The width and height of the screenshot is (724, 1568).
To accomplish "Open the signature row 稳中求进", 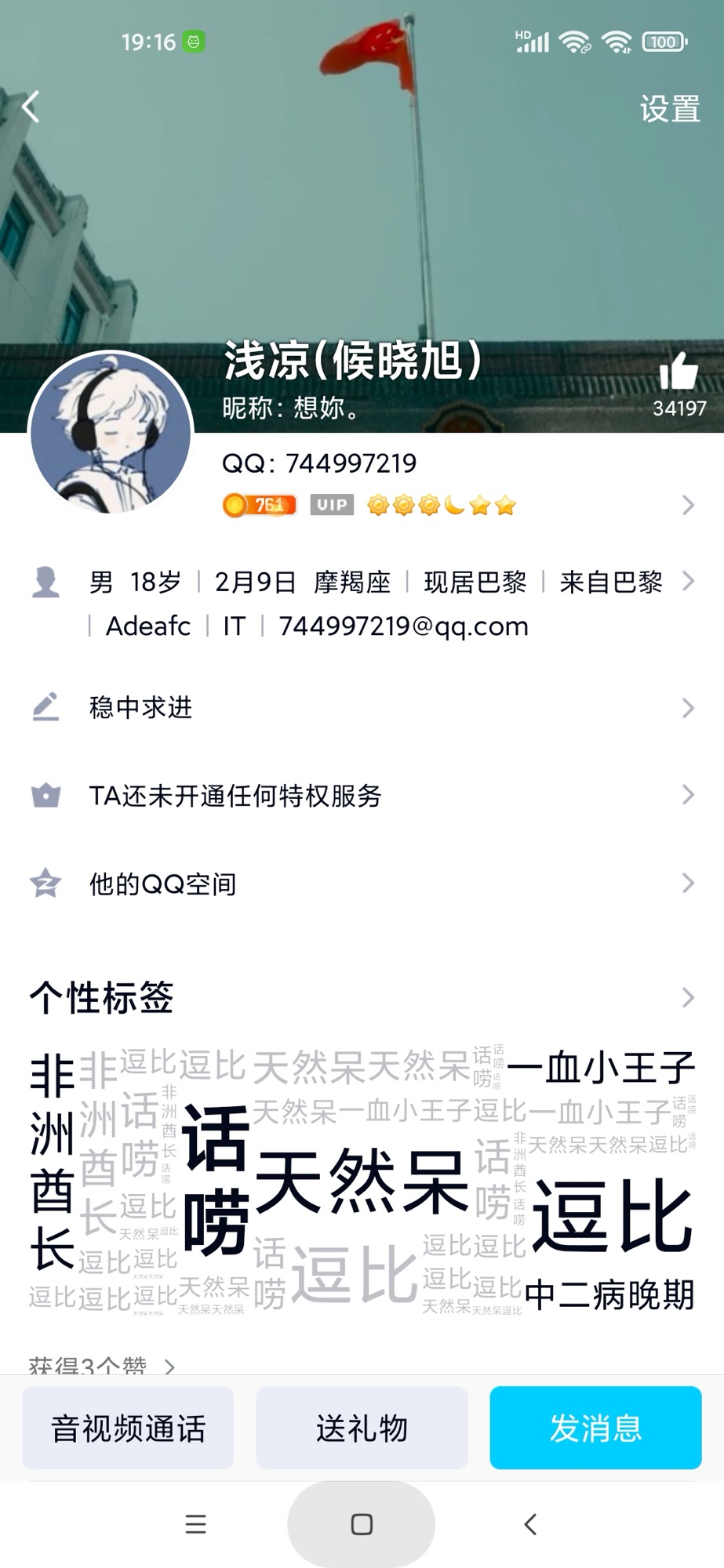I will tap(361, 708).
